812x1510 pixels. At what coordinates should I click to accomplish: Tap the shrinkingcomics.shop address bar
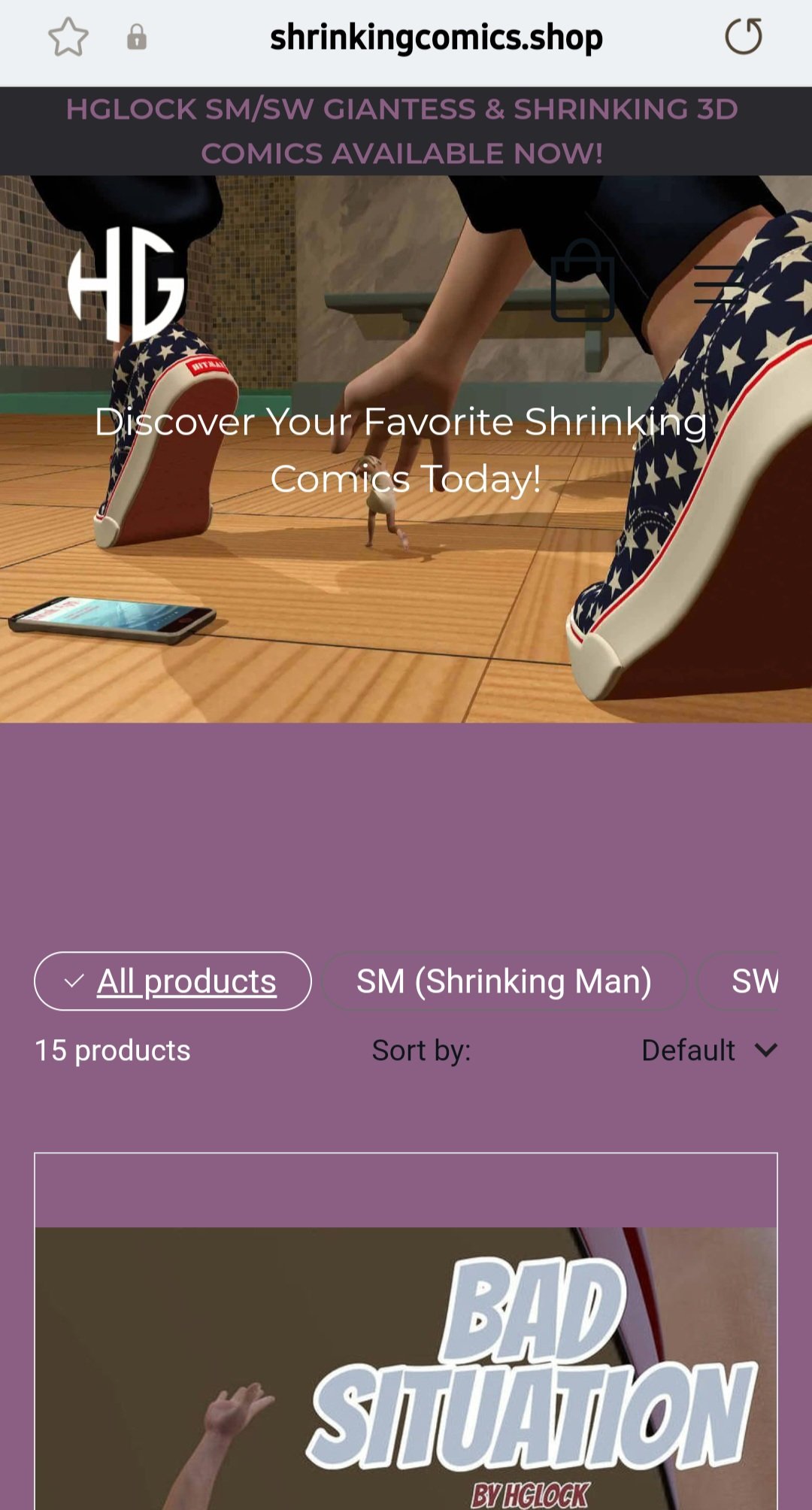(x=436, y=38)
